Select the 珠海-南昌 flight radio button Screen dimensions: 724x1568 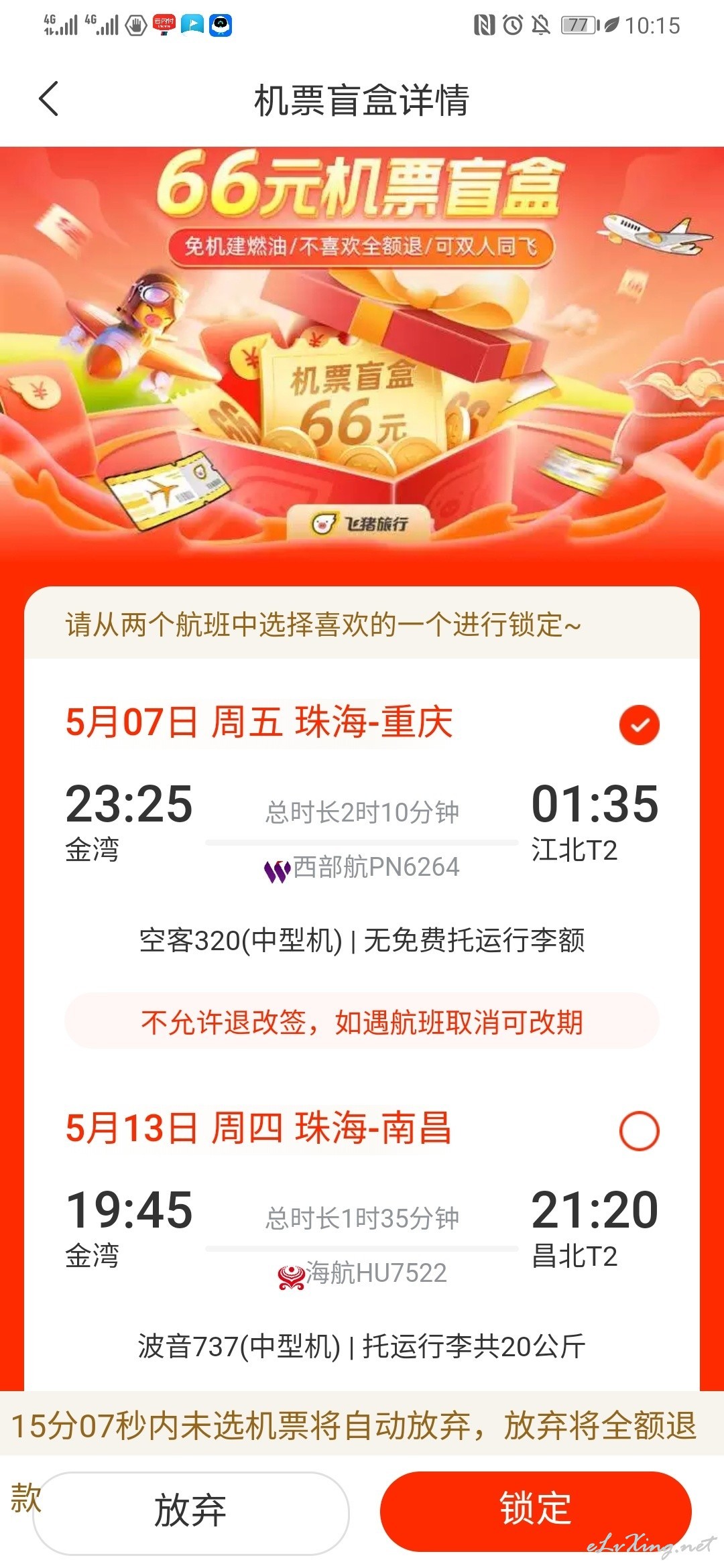(x=639, y=1131)
